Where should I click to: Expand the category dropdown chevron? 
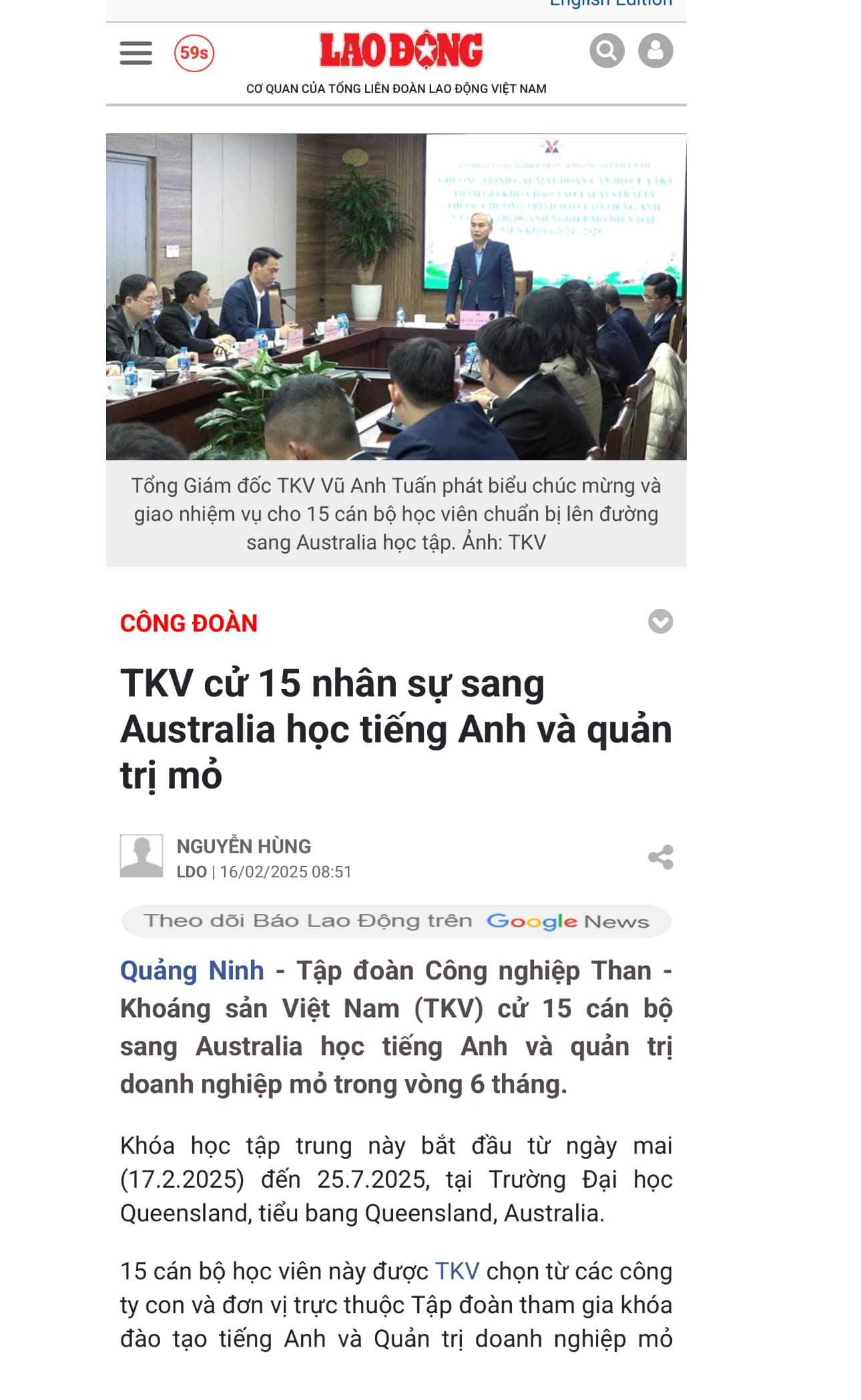[x=660, y=622]
